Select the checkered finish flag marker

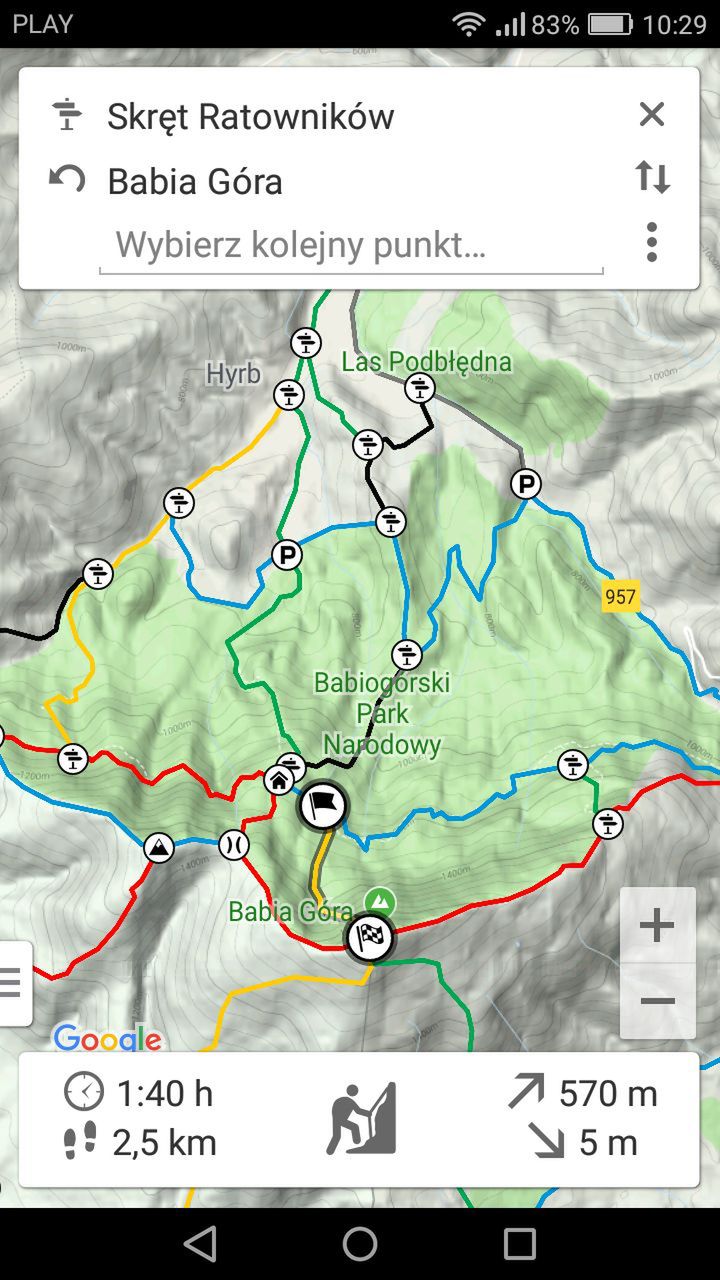(x=369, y=938)
